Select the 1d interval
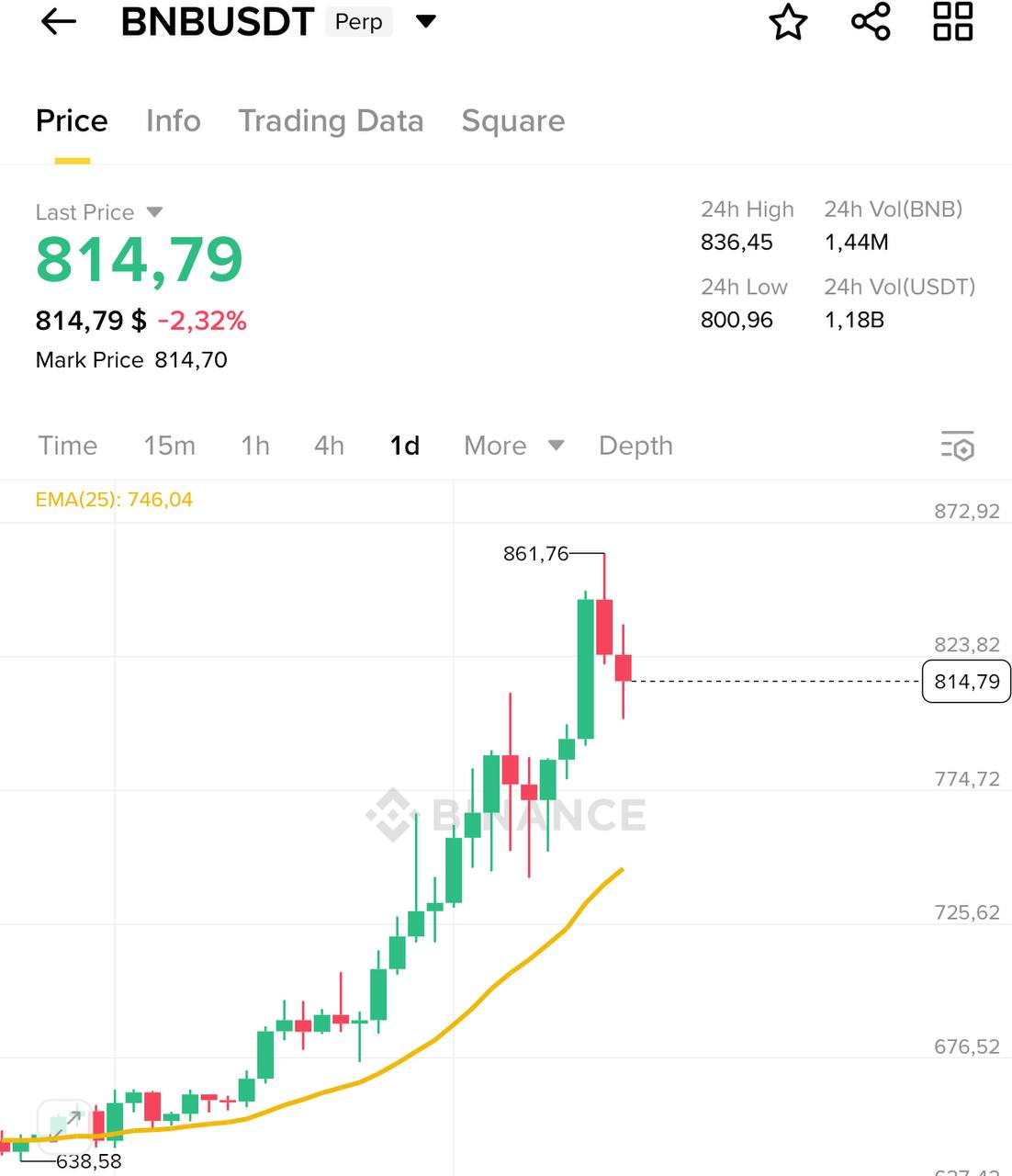The height and width of the screenshot is (1176, 1012). pos(404,446)
